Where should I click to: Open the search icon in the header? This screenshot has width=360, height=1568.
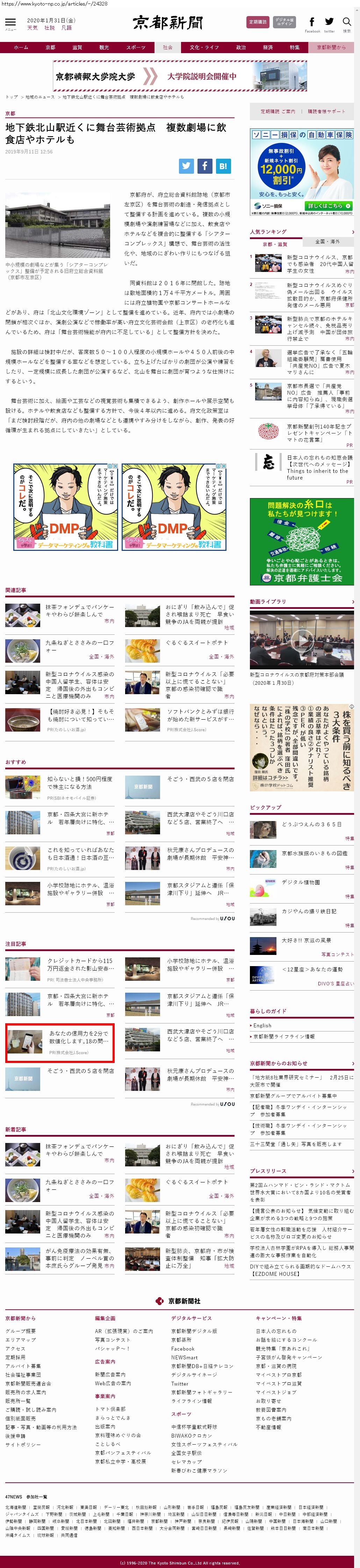coord(347,23)
